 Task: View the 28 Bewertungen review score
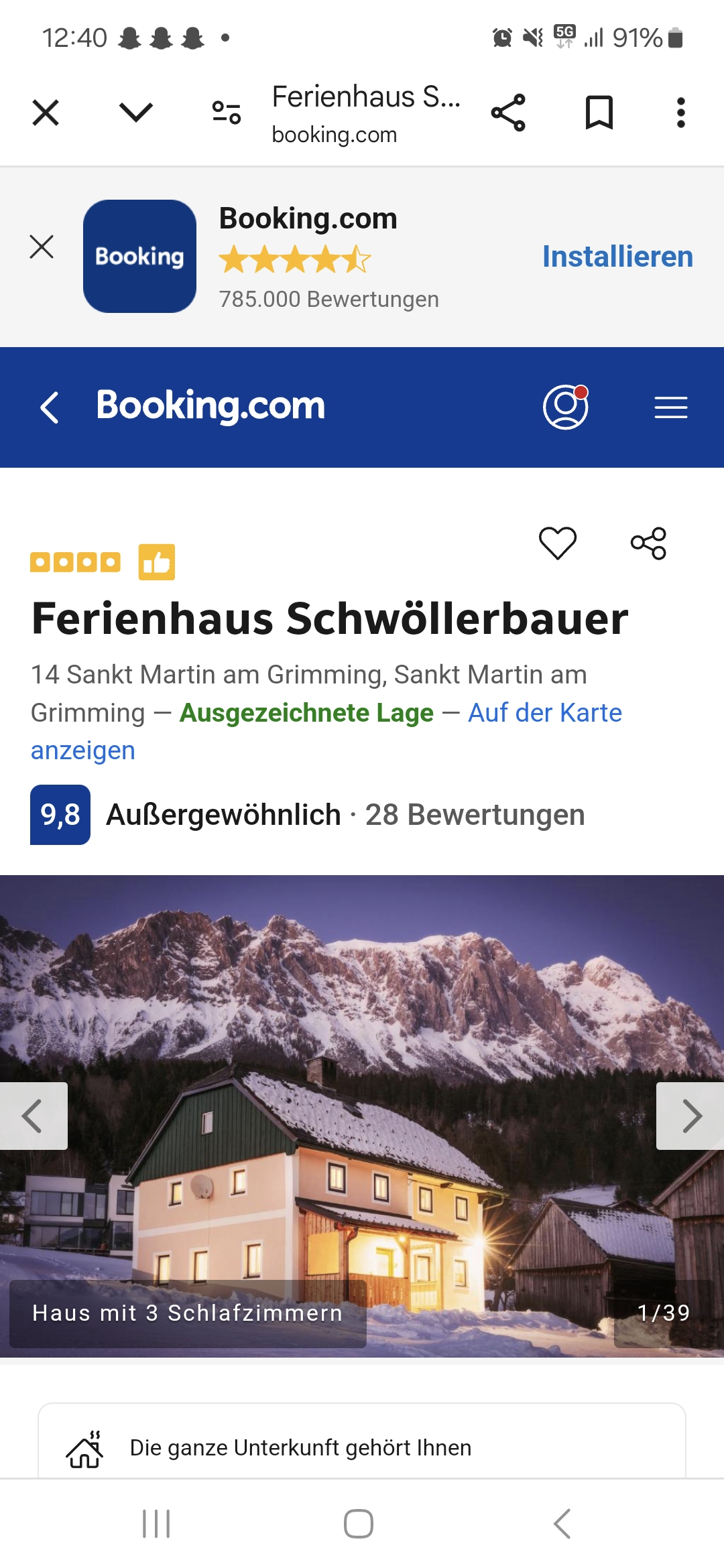point(308,815)
